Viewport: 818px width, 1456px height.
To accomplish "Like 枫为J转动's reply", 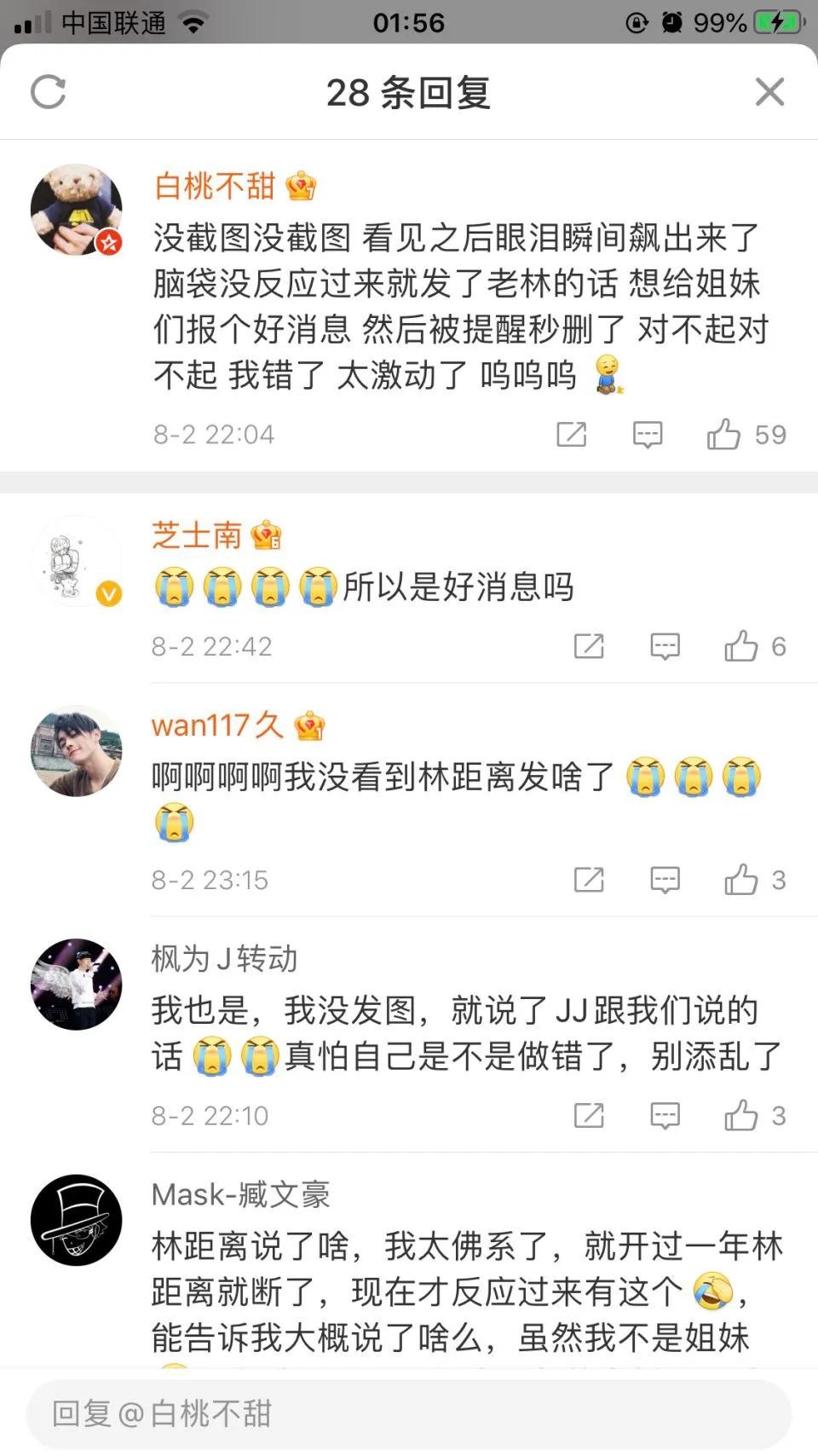I will 740,1115.
